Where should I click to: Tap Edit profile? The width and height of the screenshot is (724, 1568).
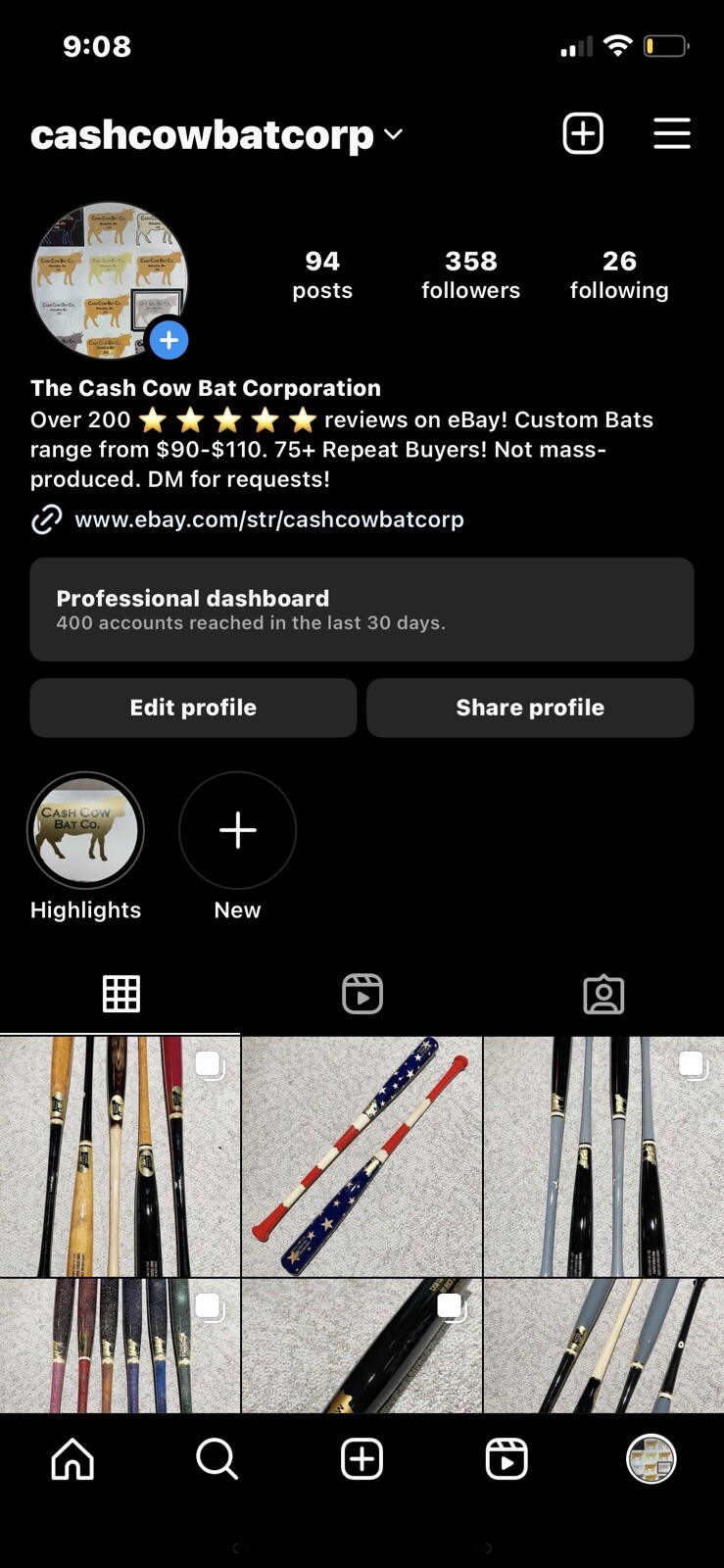click(193, 708)
